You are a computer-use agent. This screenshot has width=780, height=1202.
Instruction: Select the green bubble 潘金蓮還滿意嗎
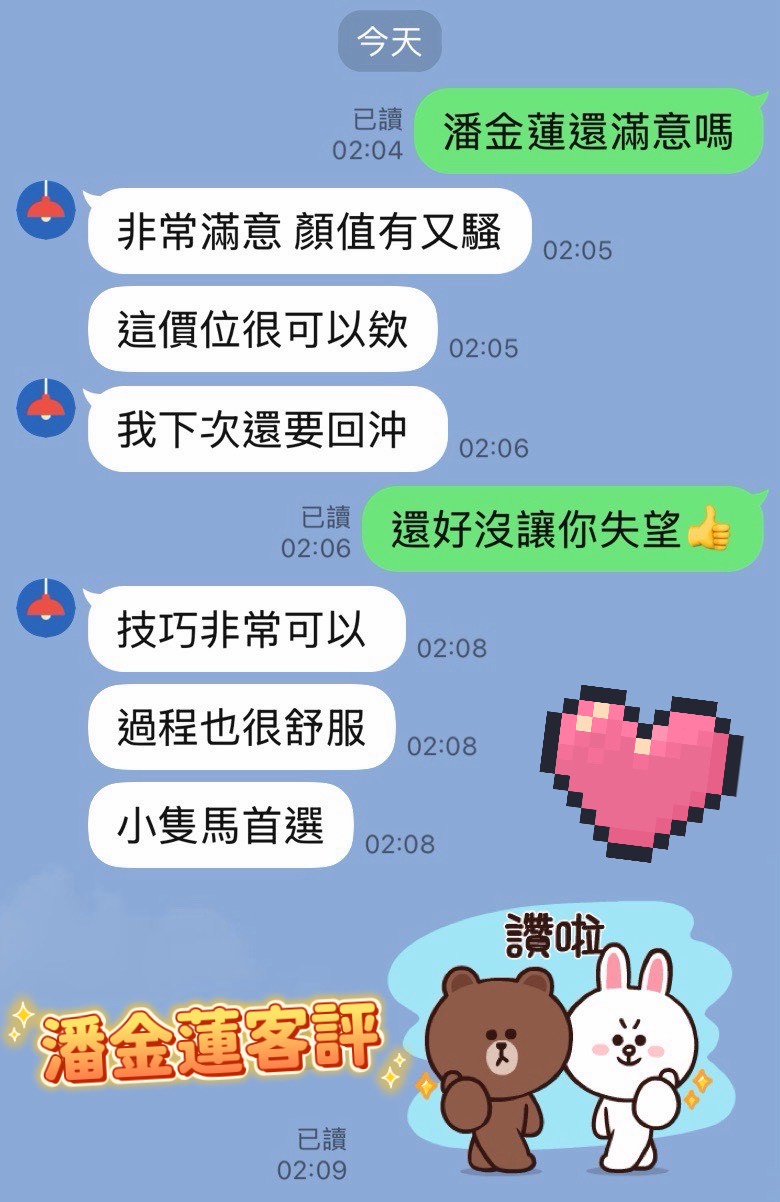588,129
